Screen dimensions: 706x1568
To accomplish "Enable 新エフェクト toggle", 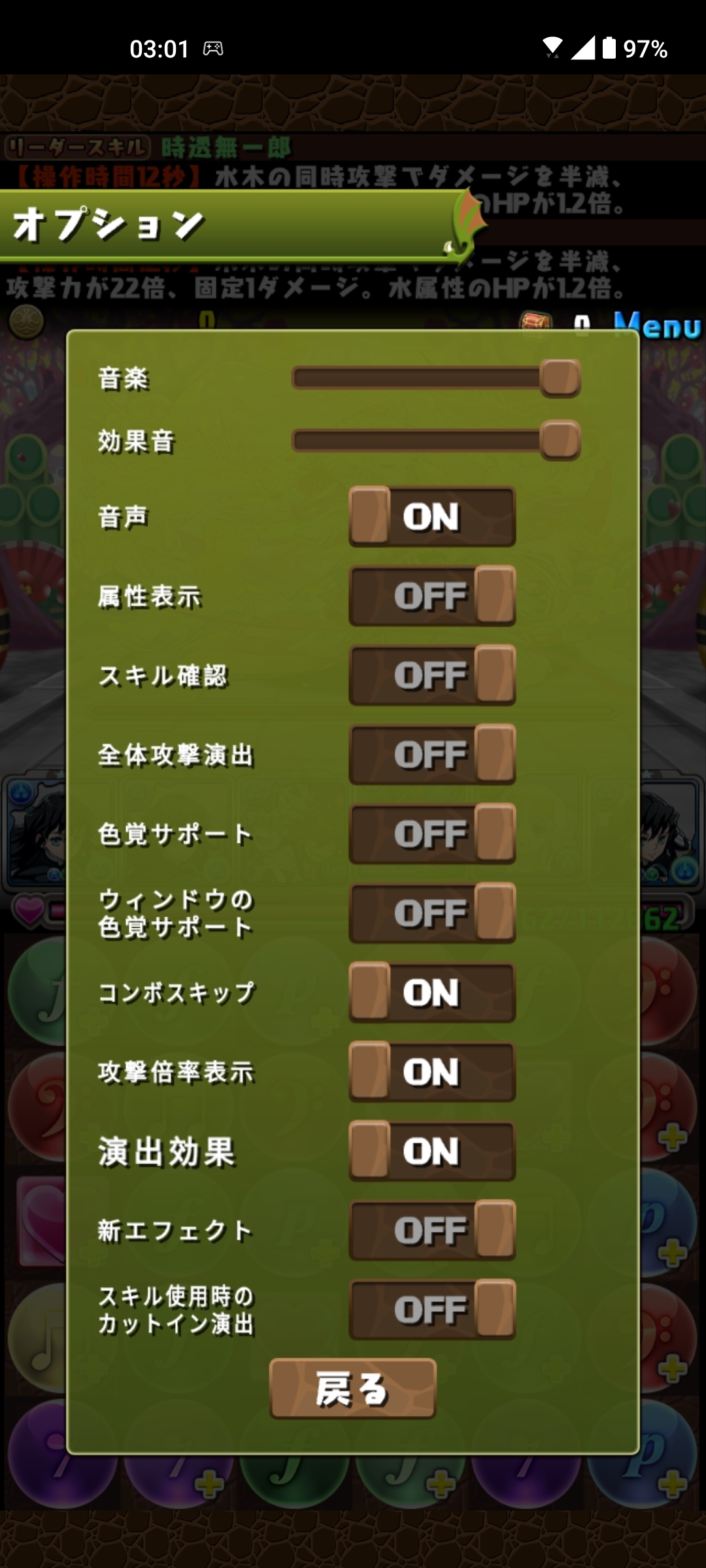I will pyautogui.click(x=432, y=1230).
